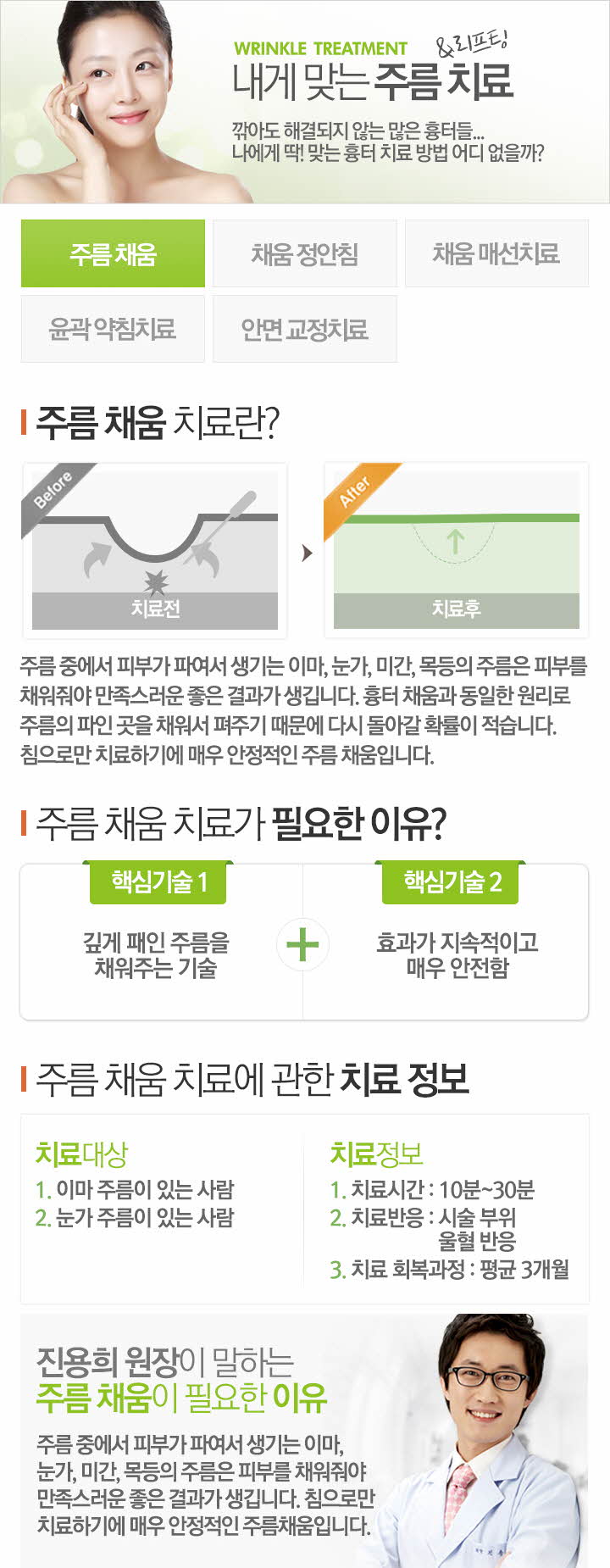Select the 주름 채움 tab
Viewport: 610px width, 1568px height.
(113, 253)
